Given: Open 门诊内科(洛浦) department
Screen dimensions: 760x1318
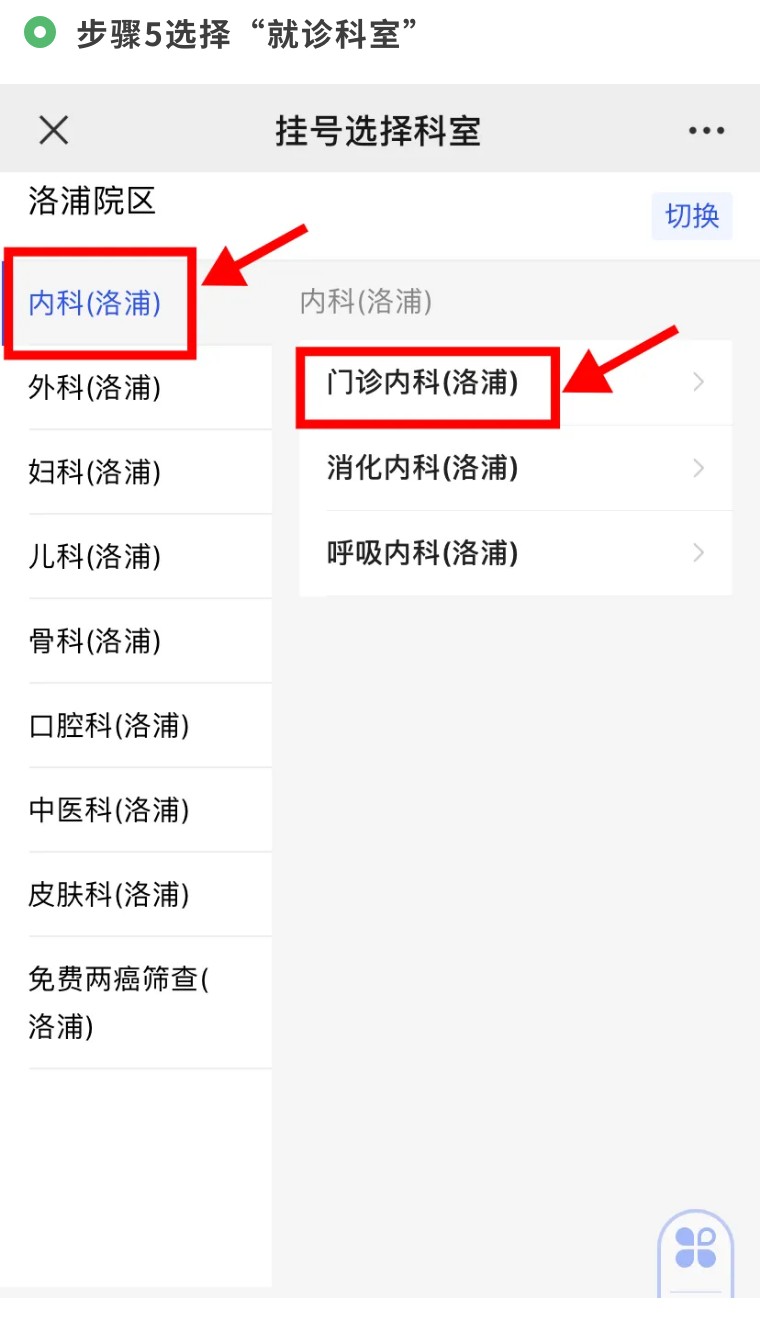Looking at the screenshot, I should tap(516, 383).
